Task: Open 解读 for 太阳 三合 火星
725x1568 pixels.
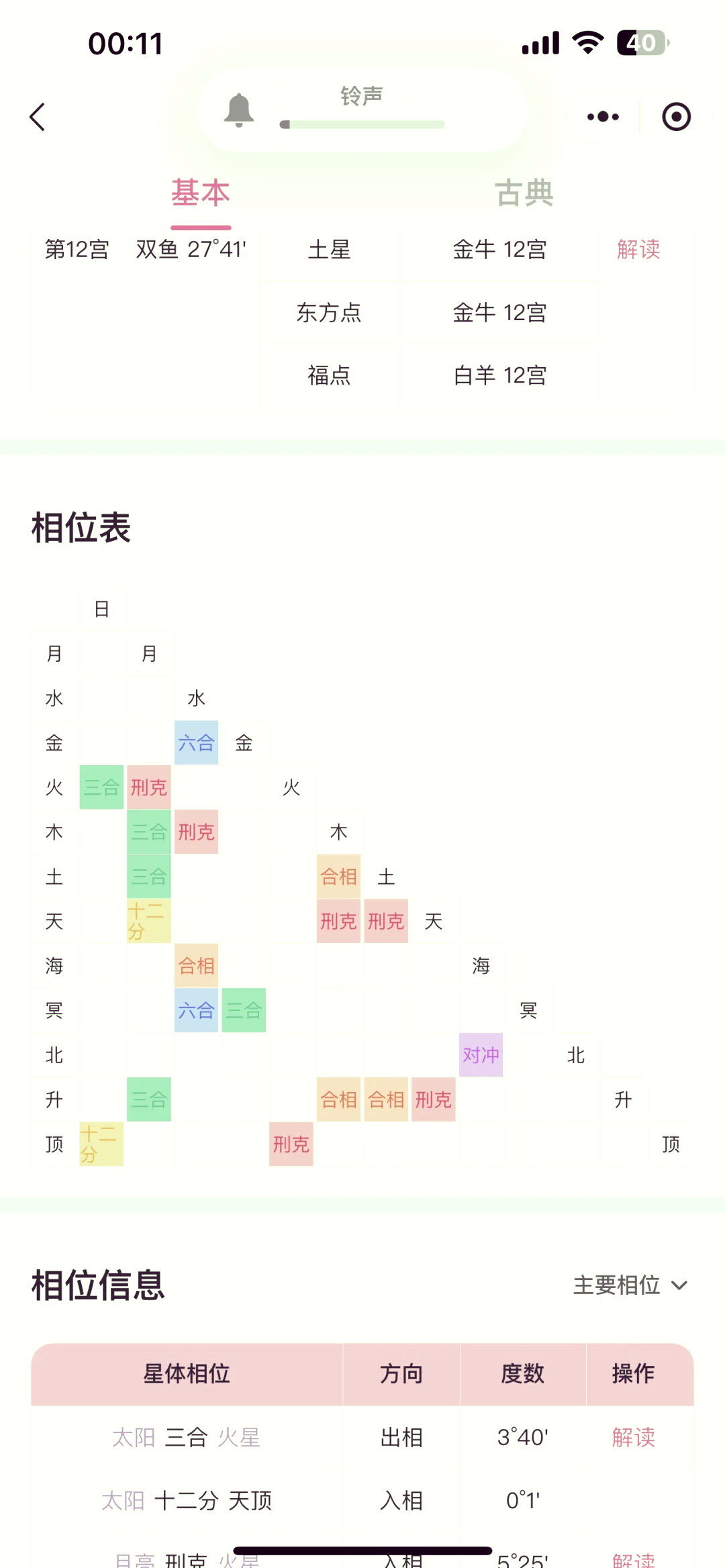Action: [x=633, y=1437]
